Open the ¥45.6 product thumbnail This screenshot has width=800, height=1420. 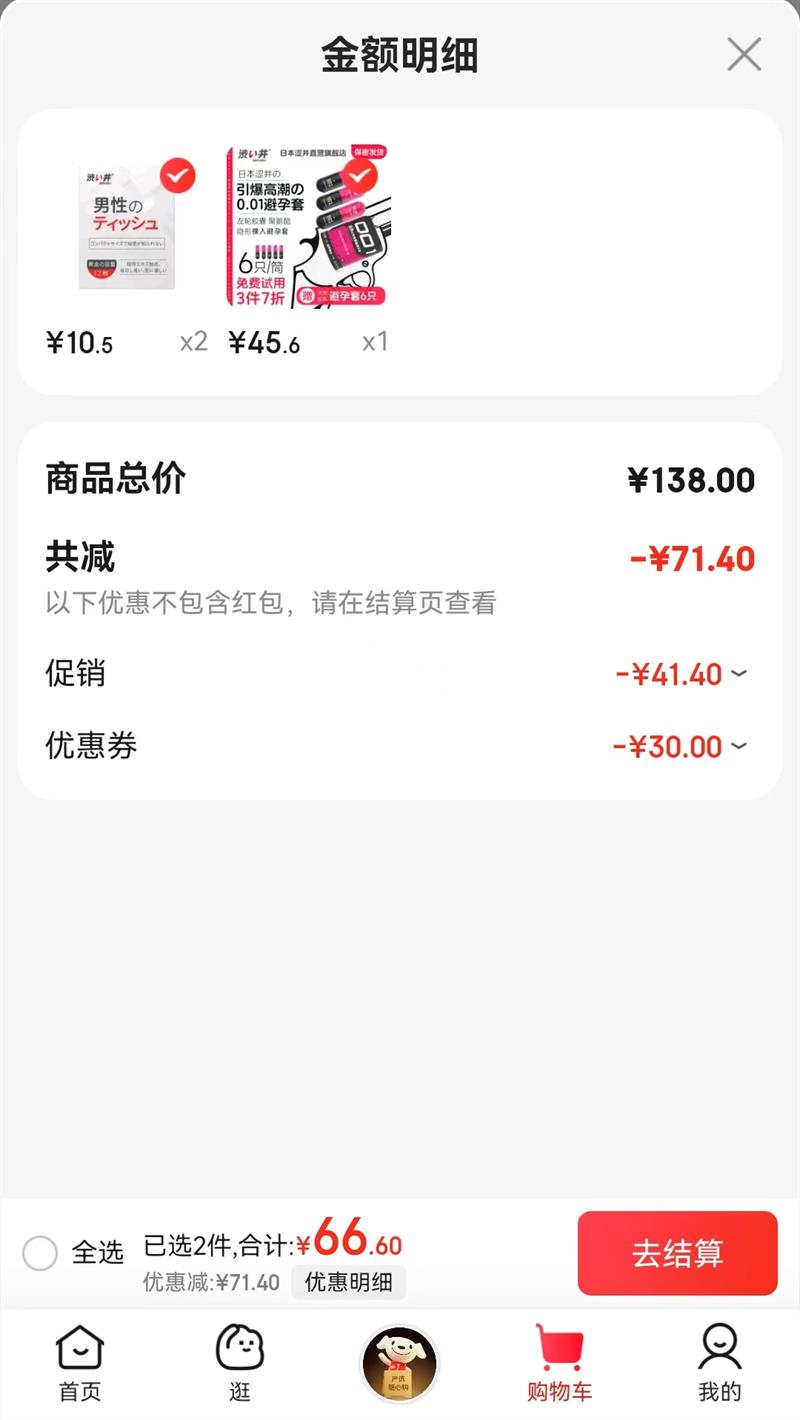click(x=308, y=226)
